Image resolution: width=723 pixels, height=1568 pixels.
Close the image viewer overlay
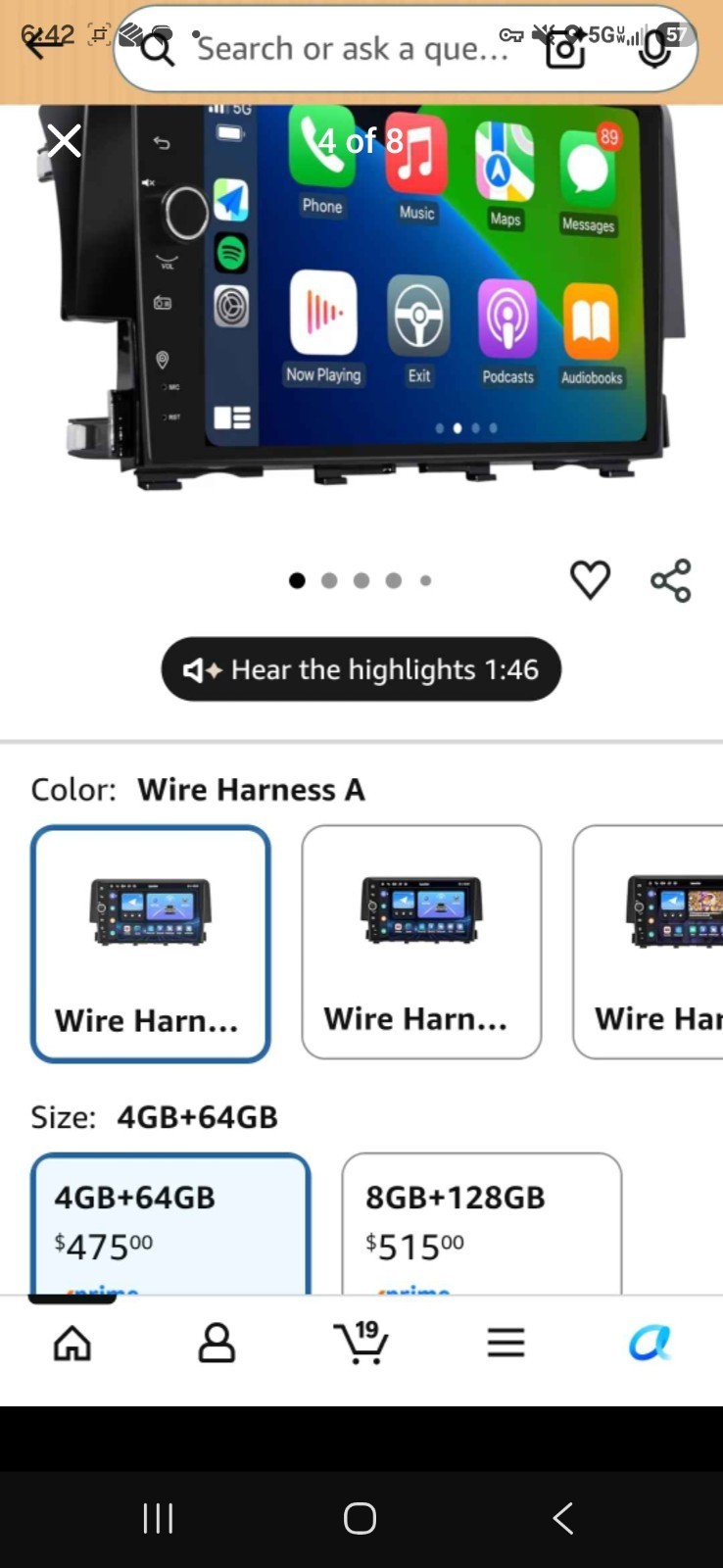(x=65, y=141)
